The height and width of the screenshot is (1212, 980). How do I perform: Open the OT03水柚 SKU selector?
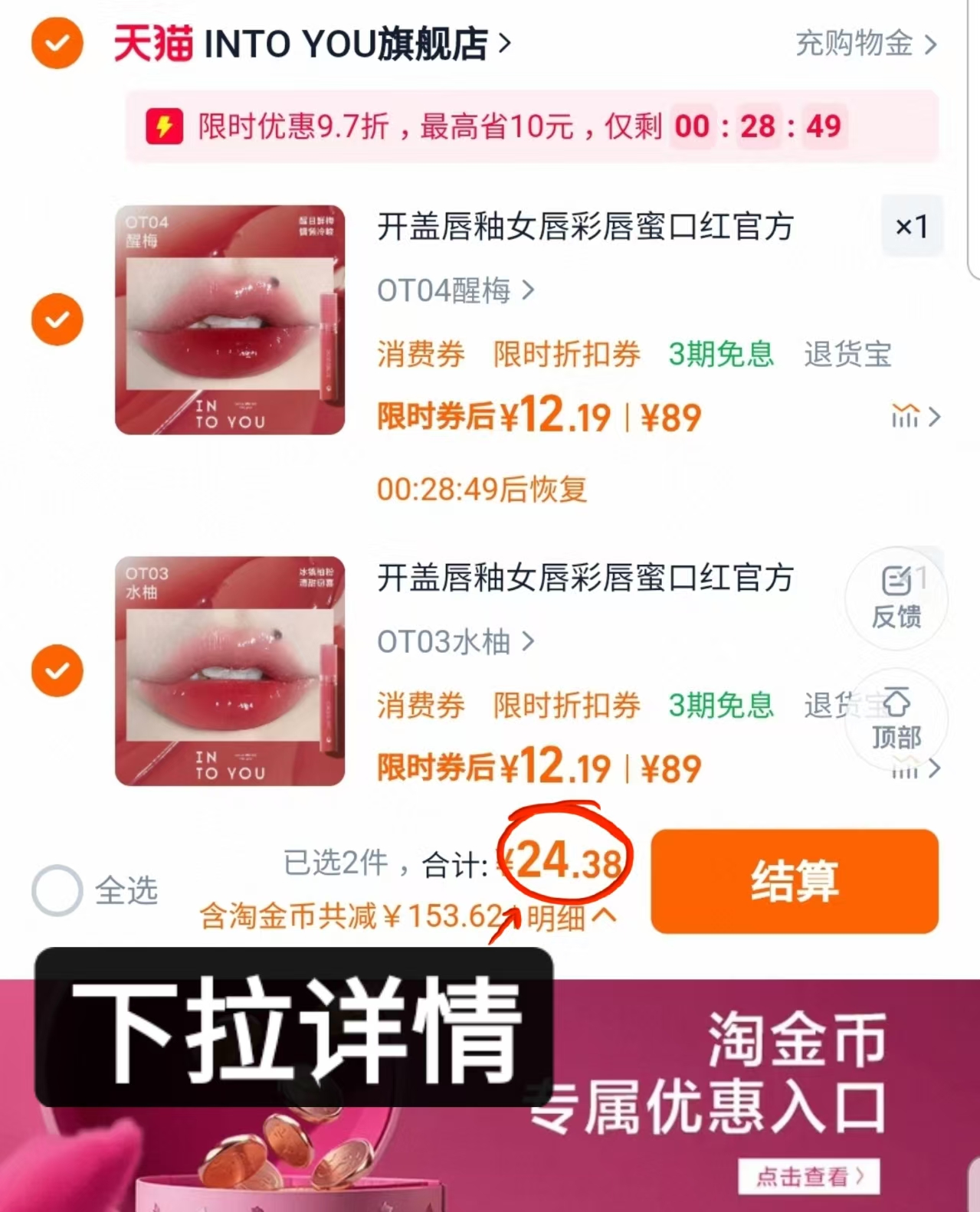click(456, 643)
